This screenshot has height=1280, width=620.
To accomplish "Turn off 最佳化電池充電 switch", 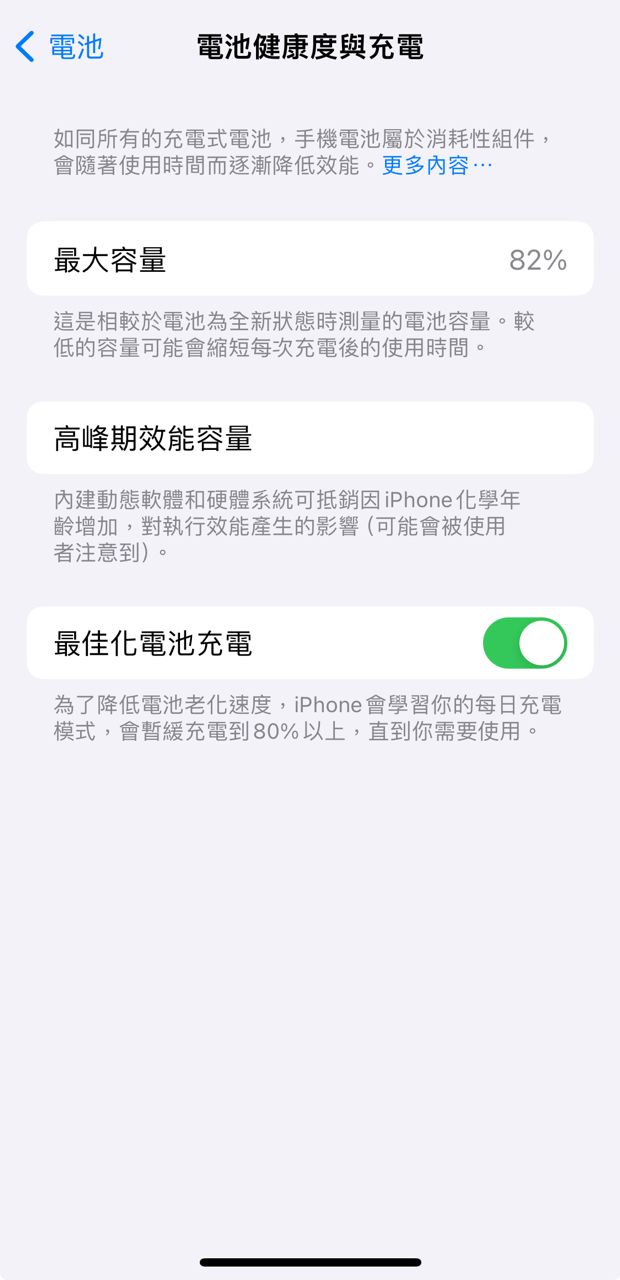I will pos(524,643).
